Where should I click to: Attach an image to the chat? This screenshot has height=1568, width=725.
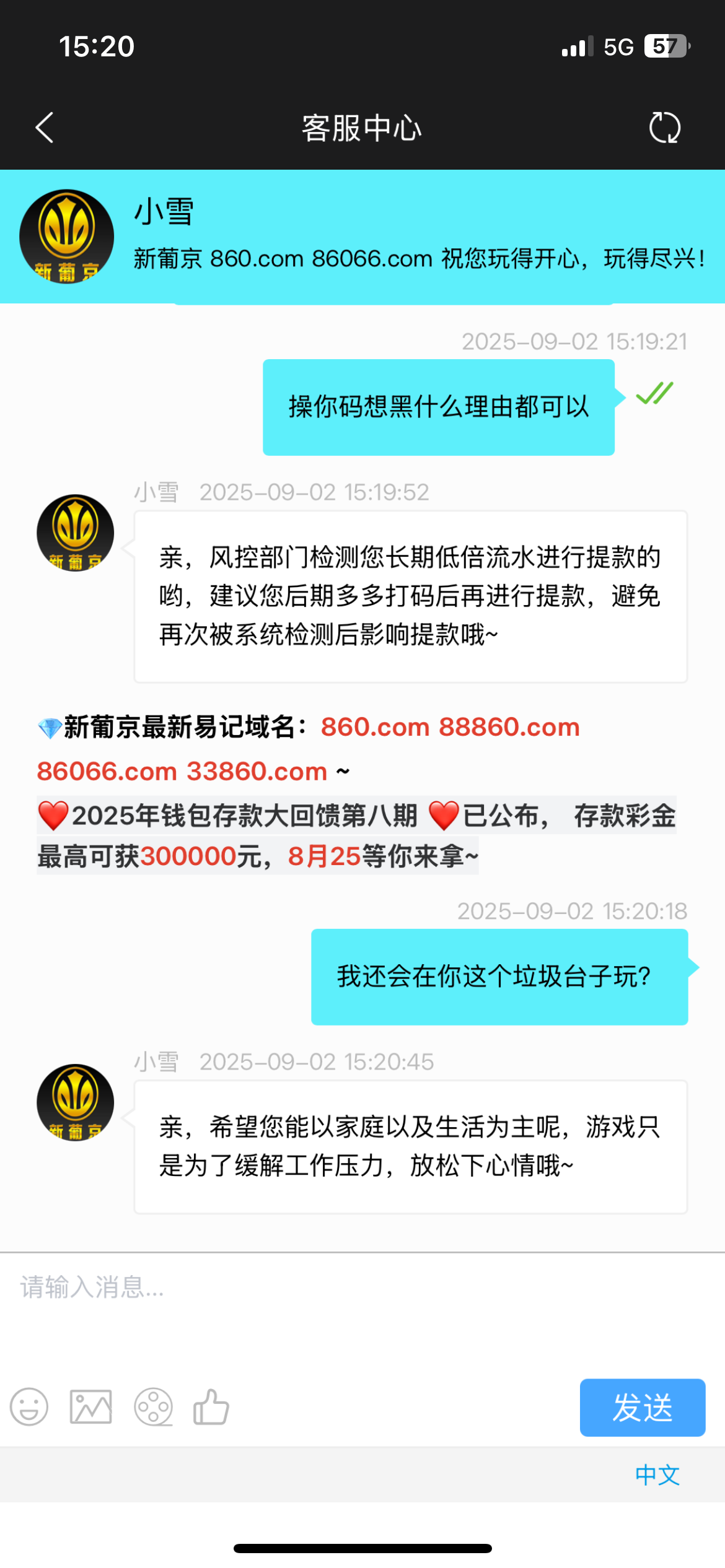(91, 1407)
